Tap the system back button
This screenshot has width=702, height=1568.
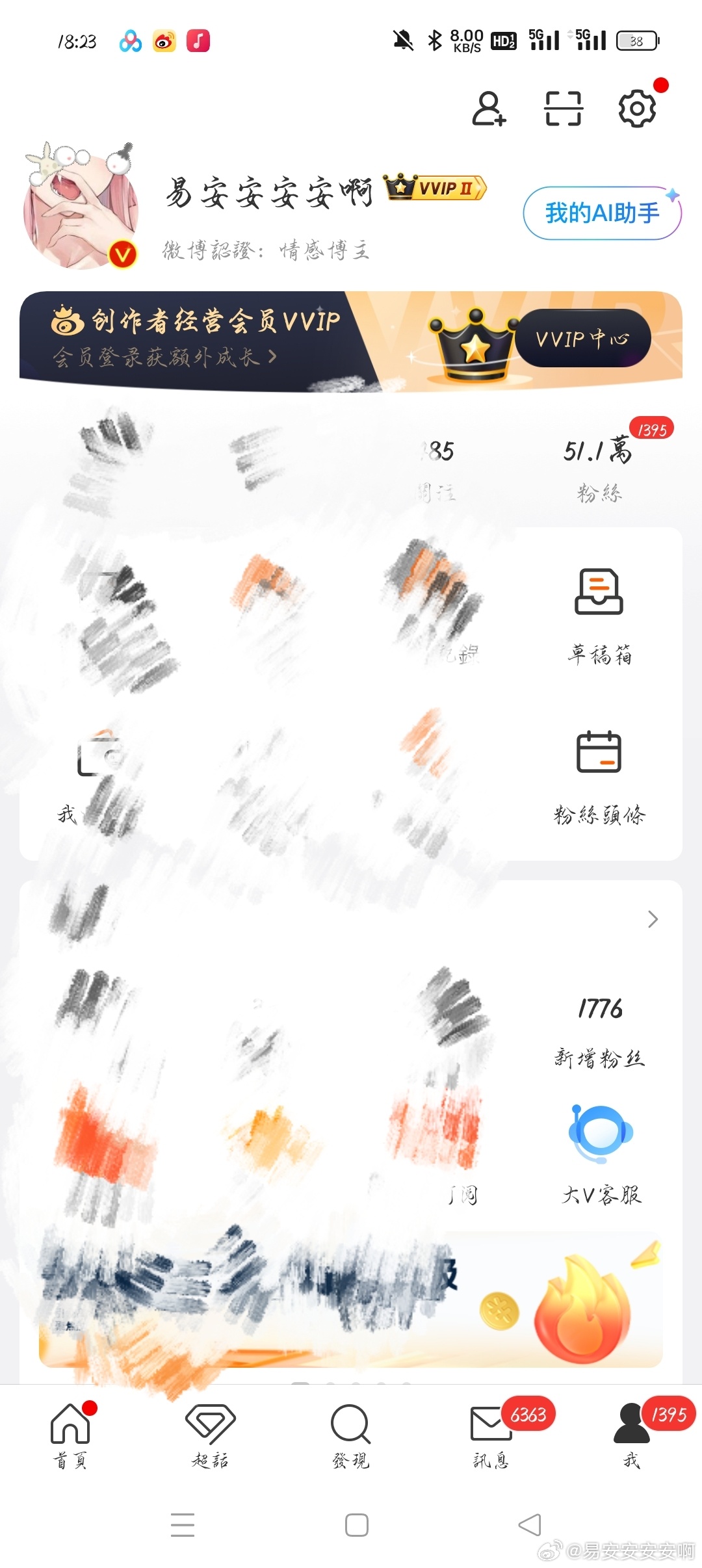pos(530,1524)
